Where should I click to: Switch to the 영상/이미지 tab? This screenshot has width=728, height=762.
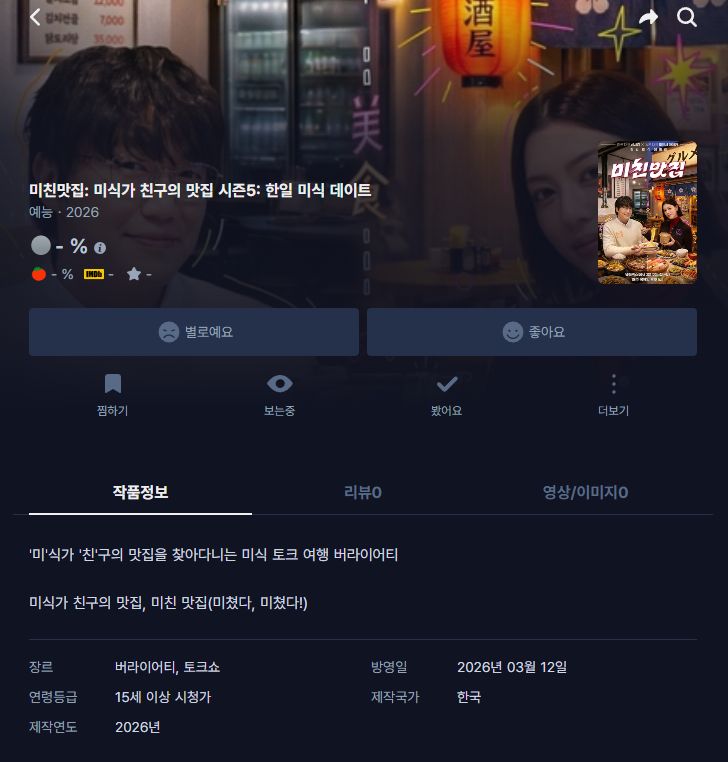[x=585, y=492]
